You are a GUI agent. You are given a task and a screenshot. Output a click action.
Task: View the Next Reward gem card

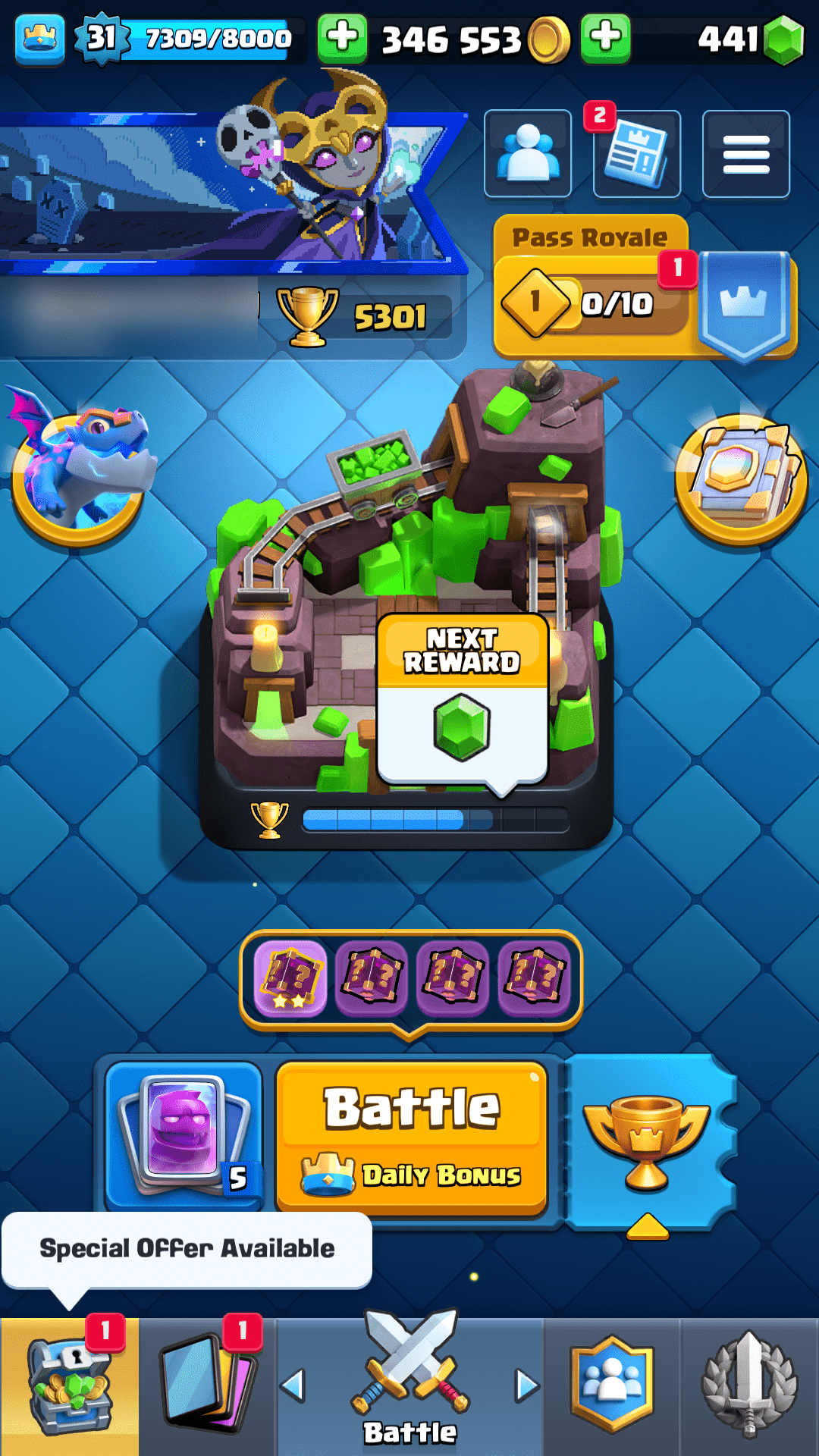point(462,701)
